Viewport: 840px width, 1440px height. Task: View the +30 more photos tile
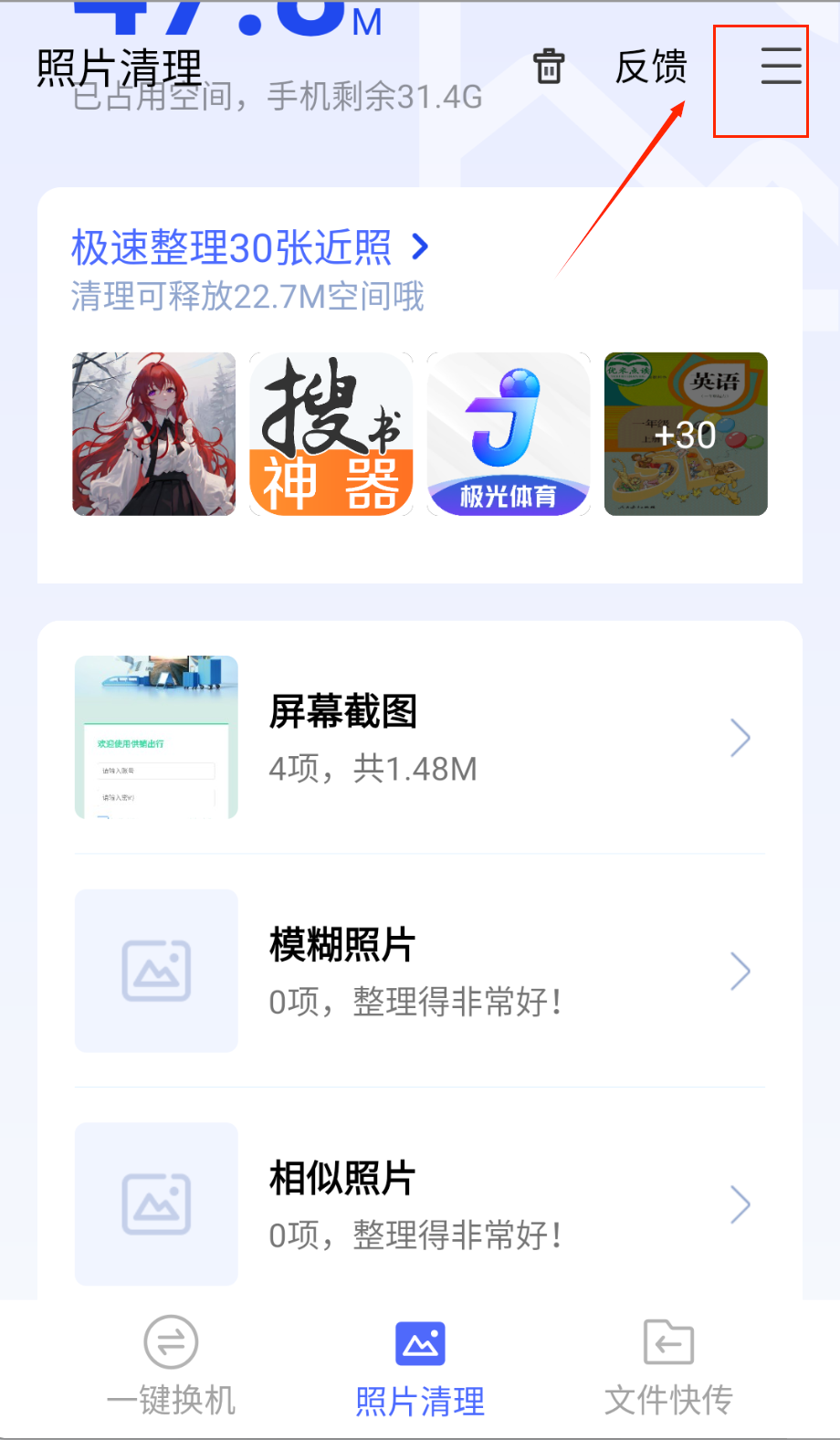tap(686, 434)
